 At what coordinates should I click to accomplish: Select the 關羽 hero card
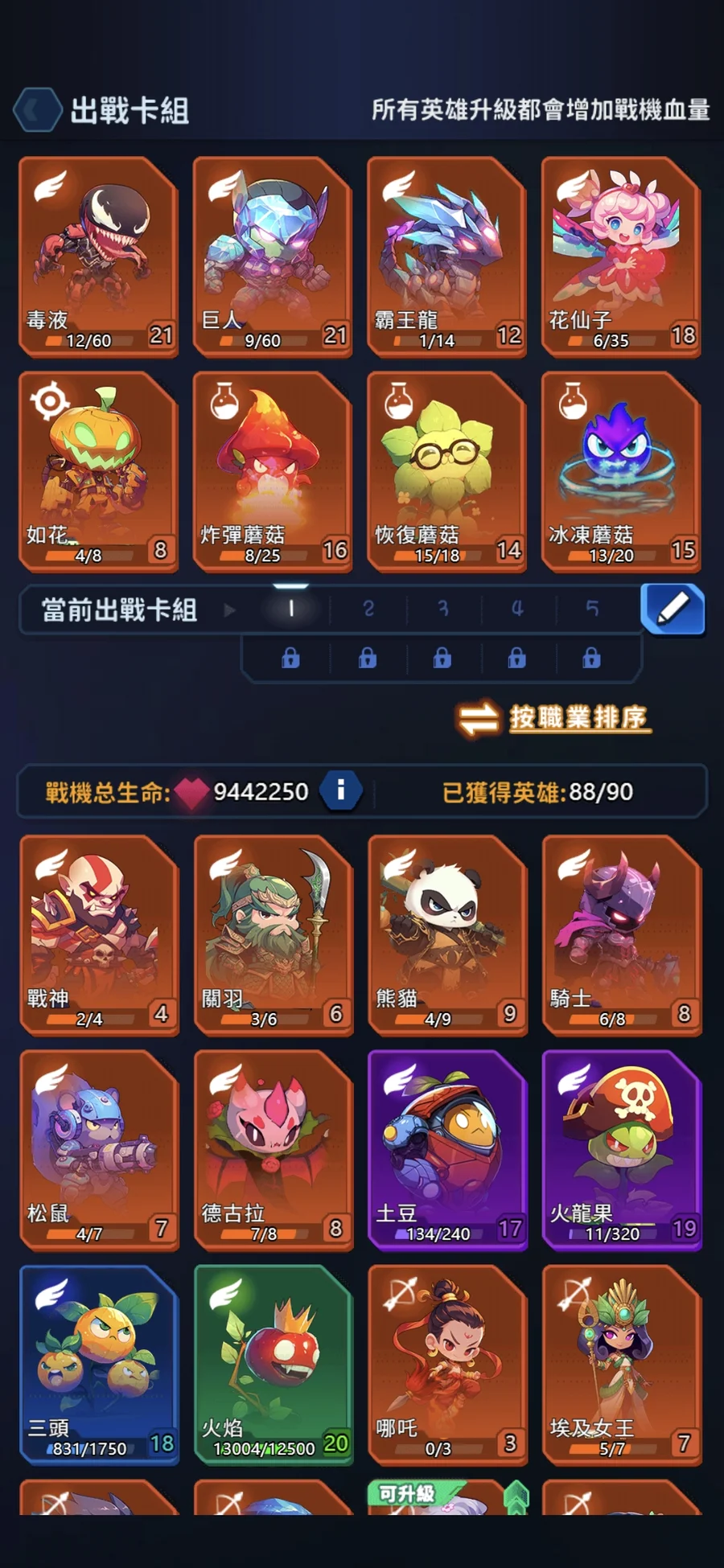(273, 934)
